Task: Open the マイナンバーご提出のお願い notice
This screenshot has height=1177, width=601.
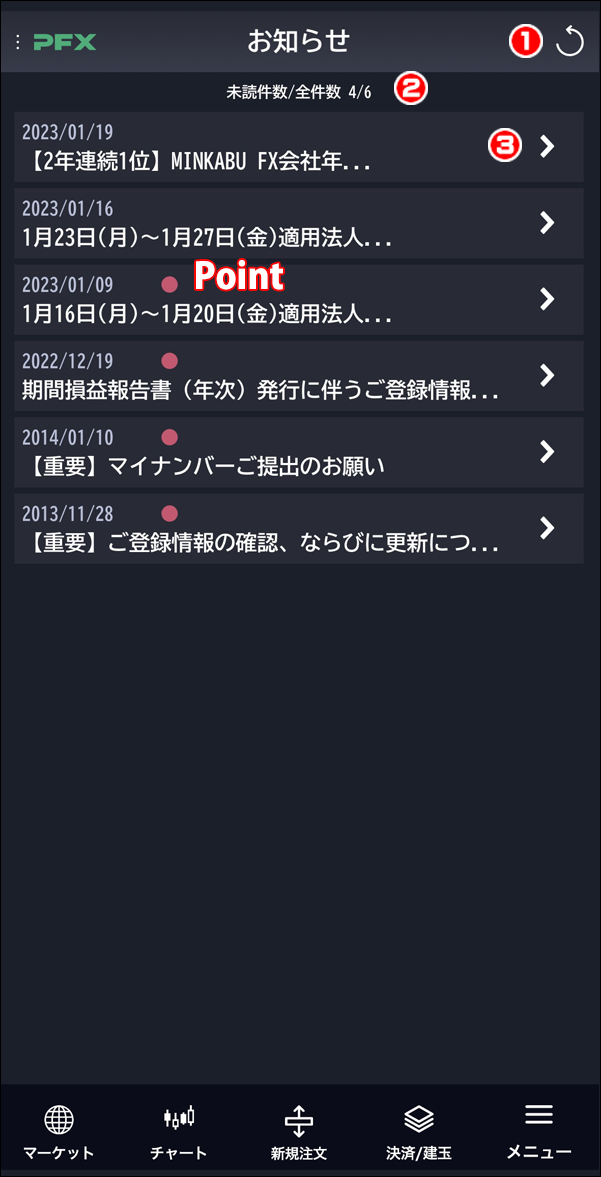Action: click(299, 453)
